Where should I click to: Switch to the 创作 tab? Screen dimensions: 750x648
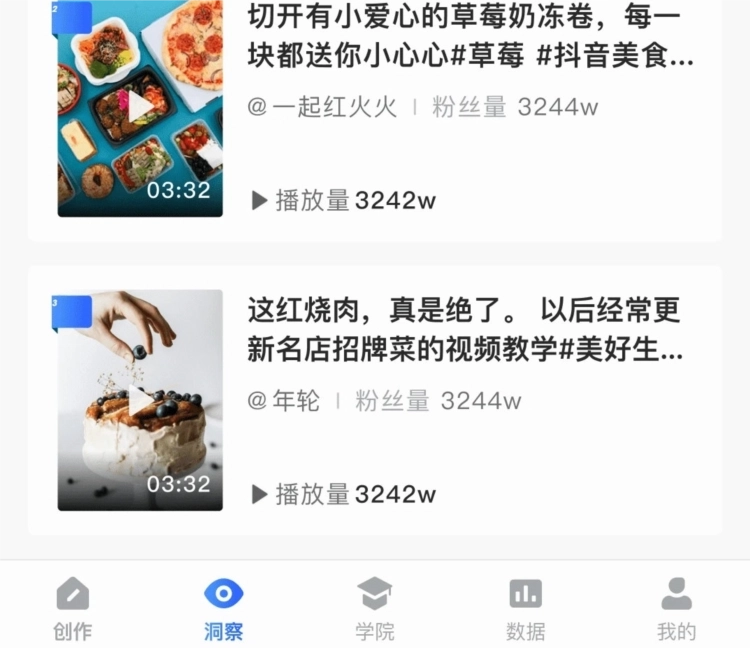click(x=72, y=607)
